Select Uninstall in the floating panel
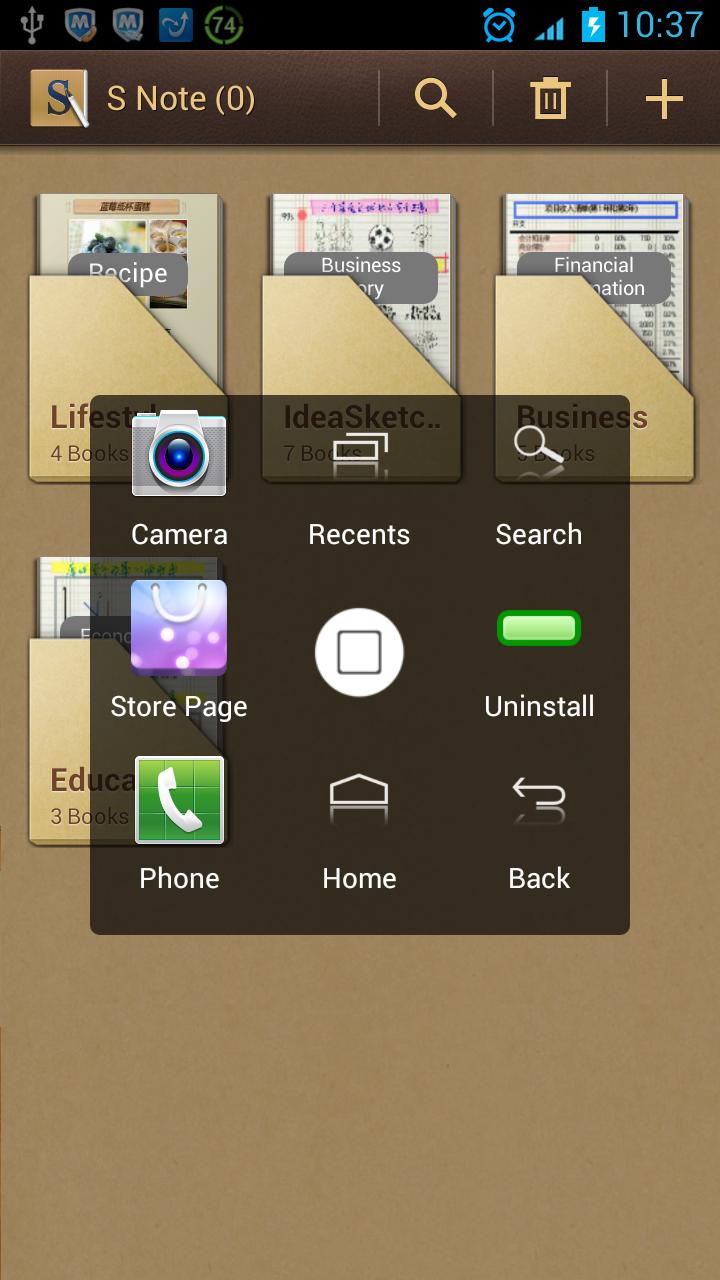This screenshot has height=1280, width=720. click(539, 650)
